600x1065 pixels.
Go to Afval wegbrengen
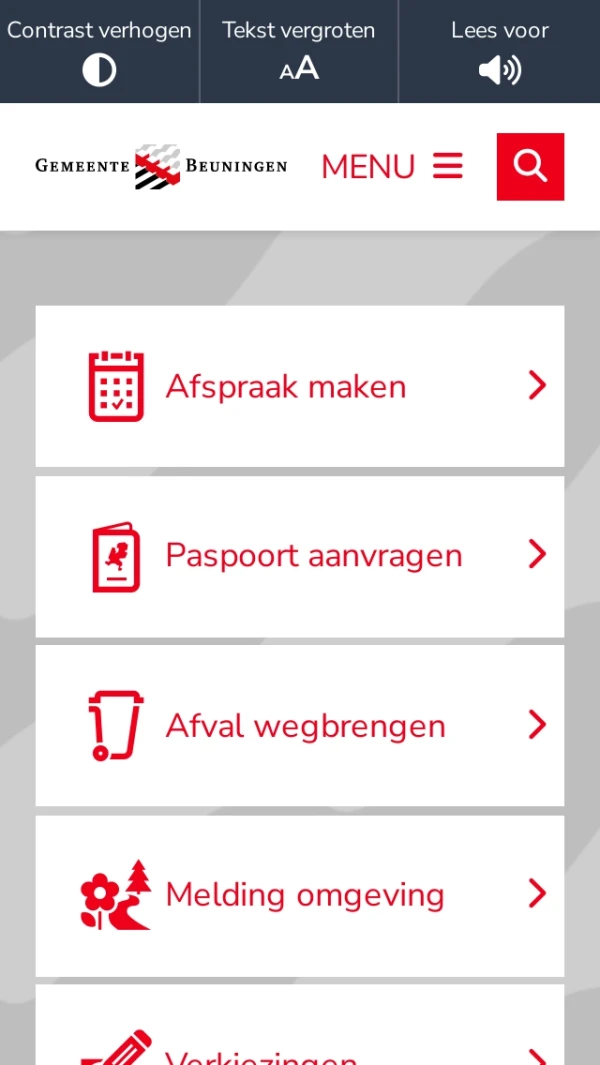click(x=300, y=725)
